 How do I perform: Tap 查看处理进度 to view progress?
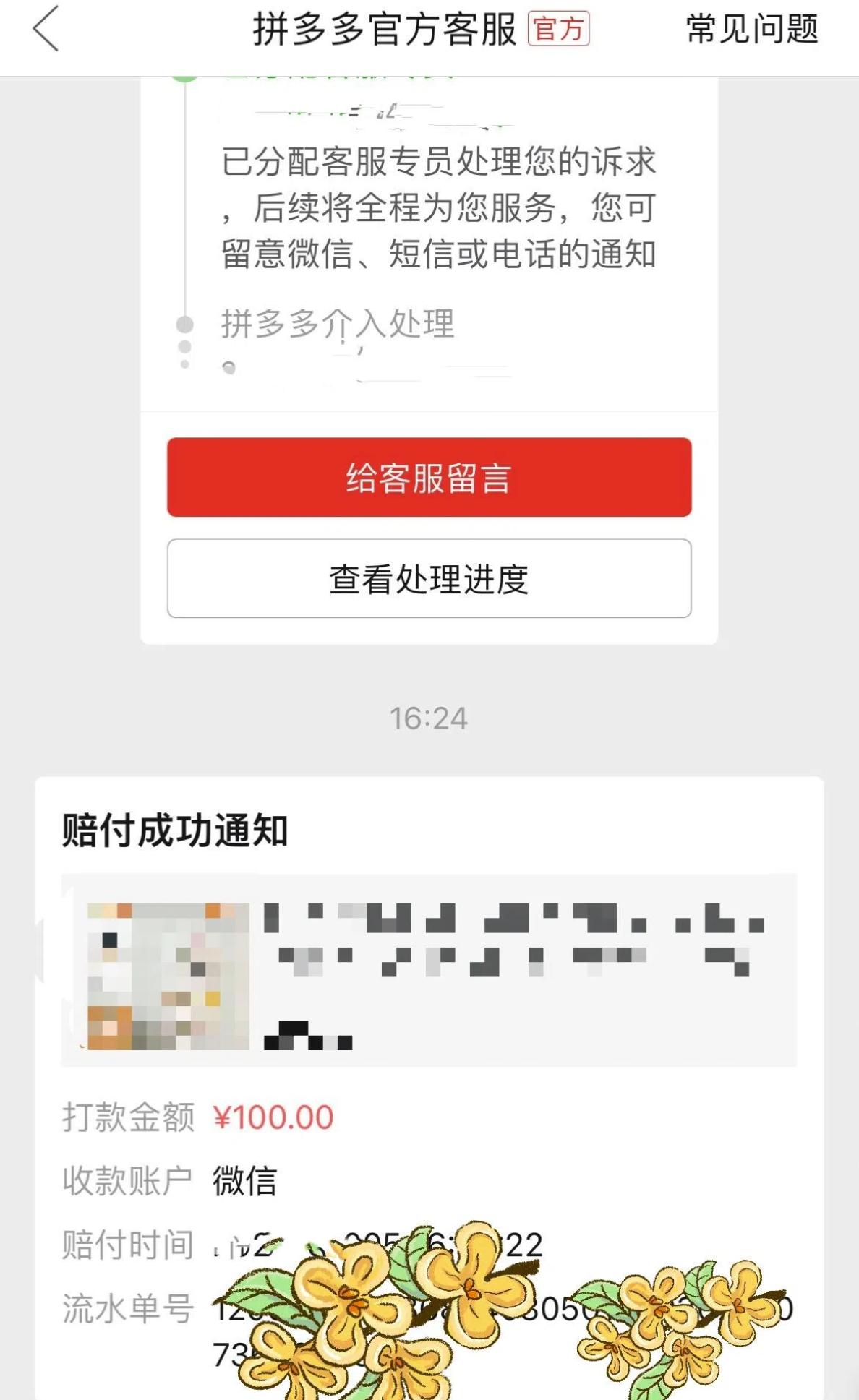(429, 577)
